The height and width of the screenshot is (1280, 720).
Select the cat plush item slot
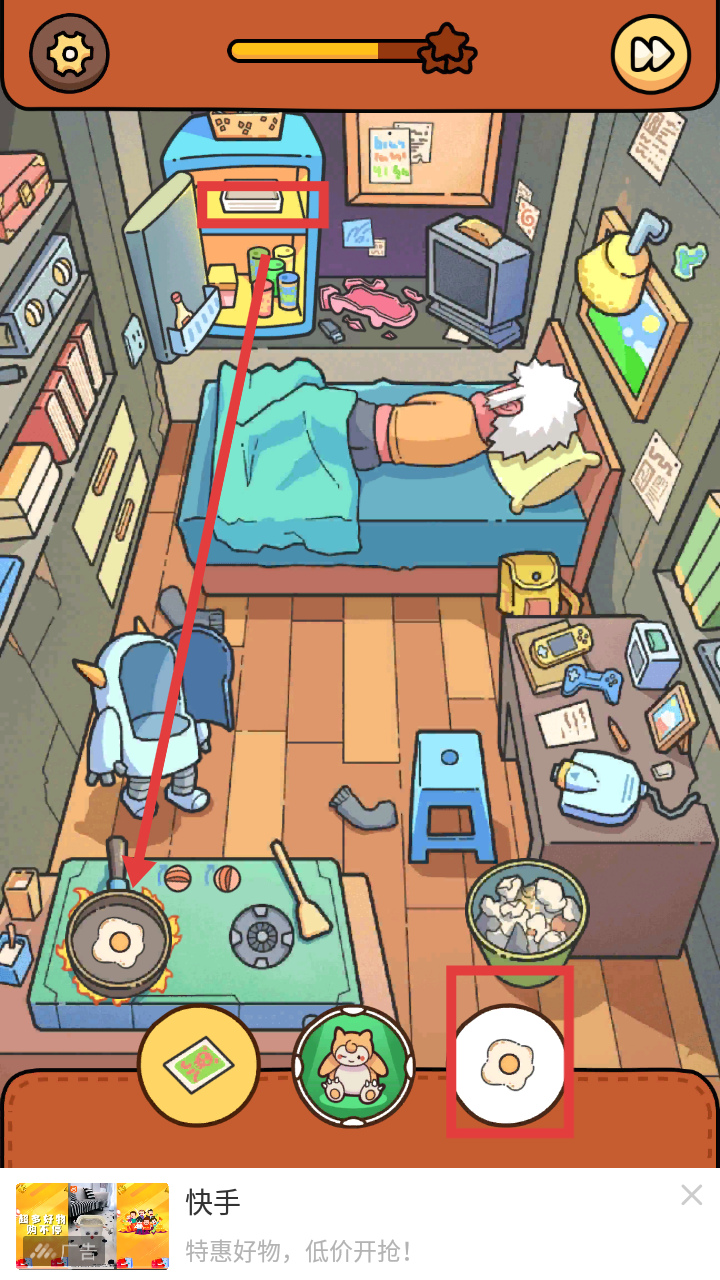[x=353, y=1066]
